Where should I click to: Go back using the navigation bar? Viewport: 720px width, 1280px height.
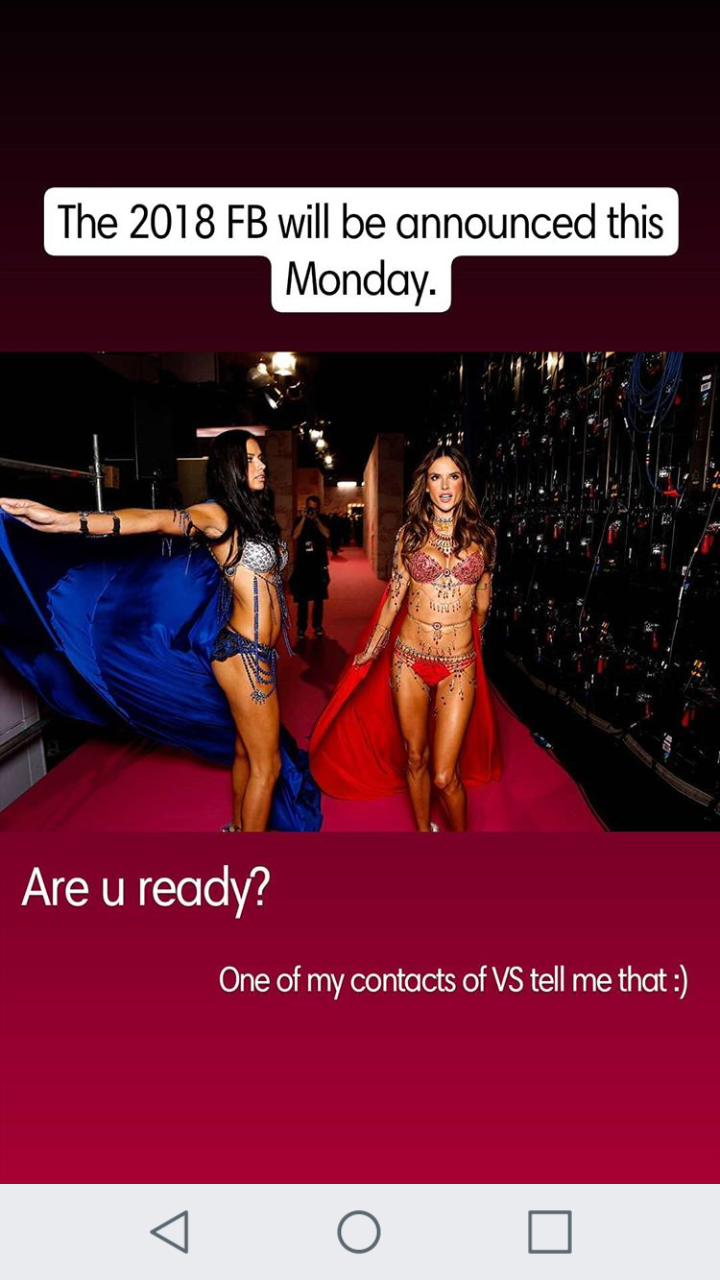(170, 1232)
